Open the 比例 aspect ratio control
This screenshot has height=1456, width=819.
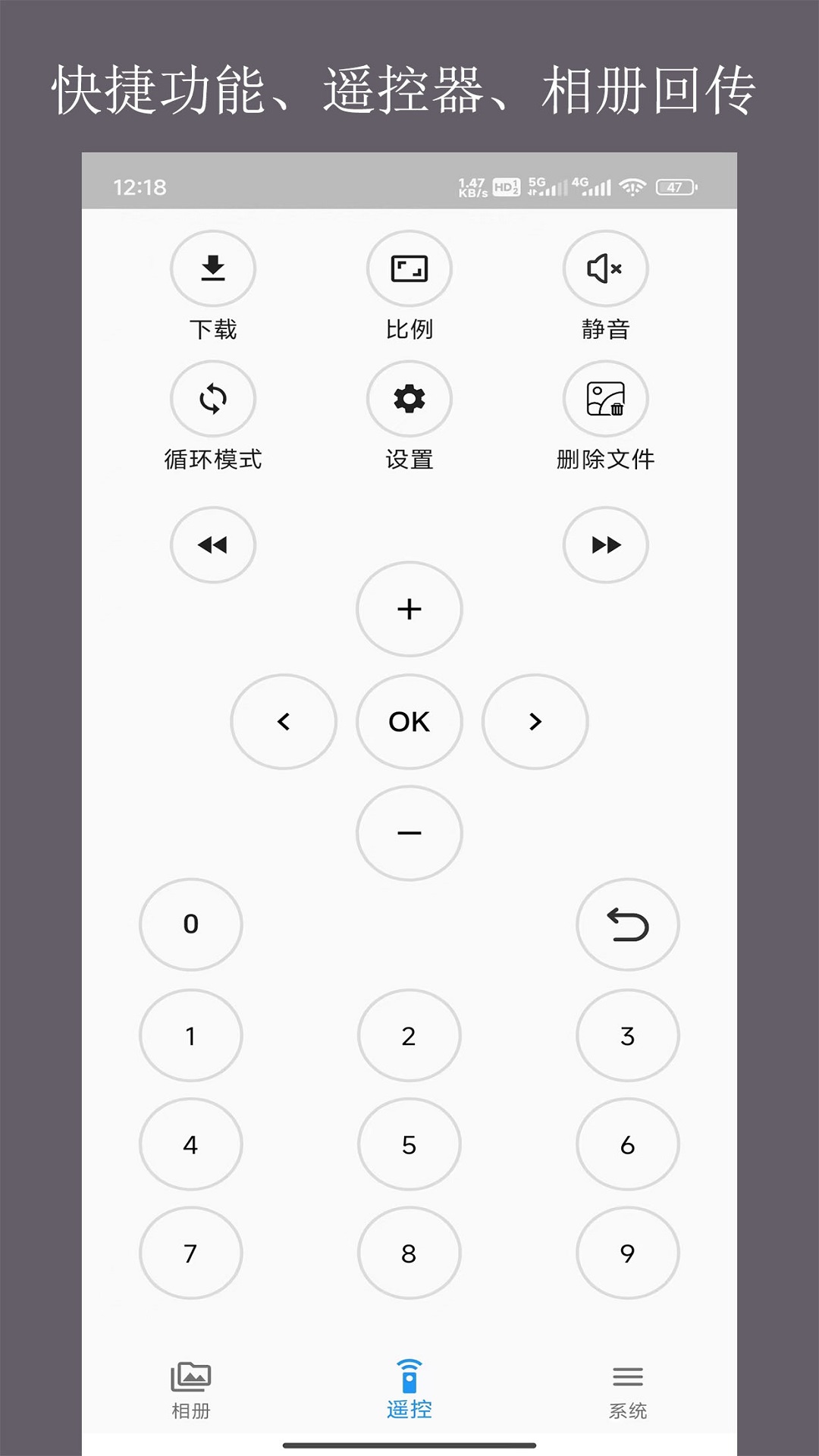(x=409, y=268)
